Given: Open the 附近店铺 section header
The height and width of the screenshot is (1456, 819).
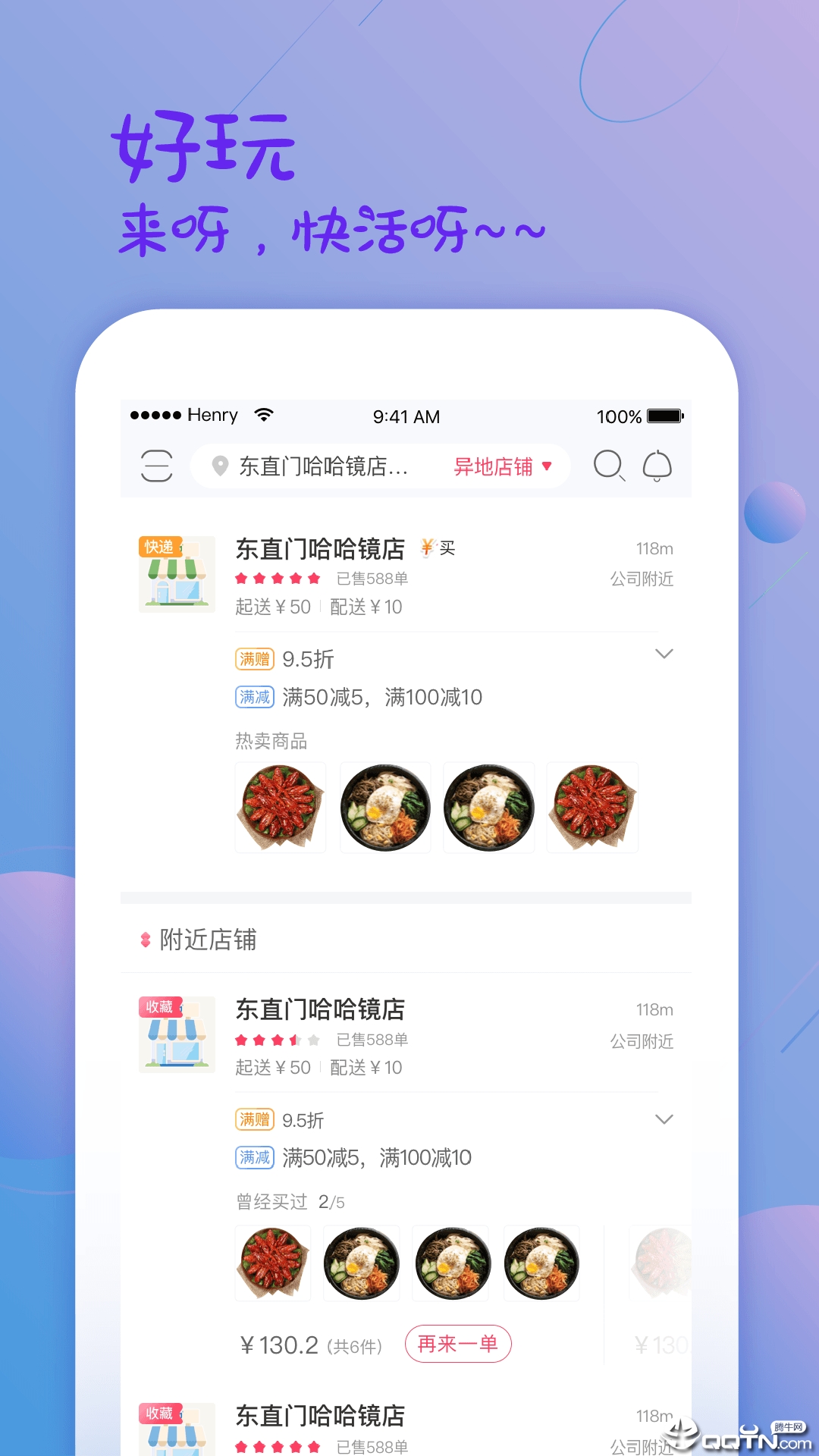Looking at the screenshot, I should click(x=206, y=940).
